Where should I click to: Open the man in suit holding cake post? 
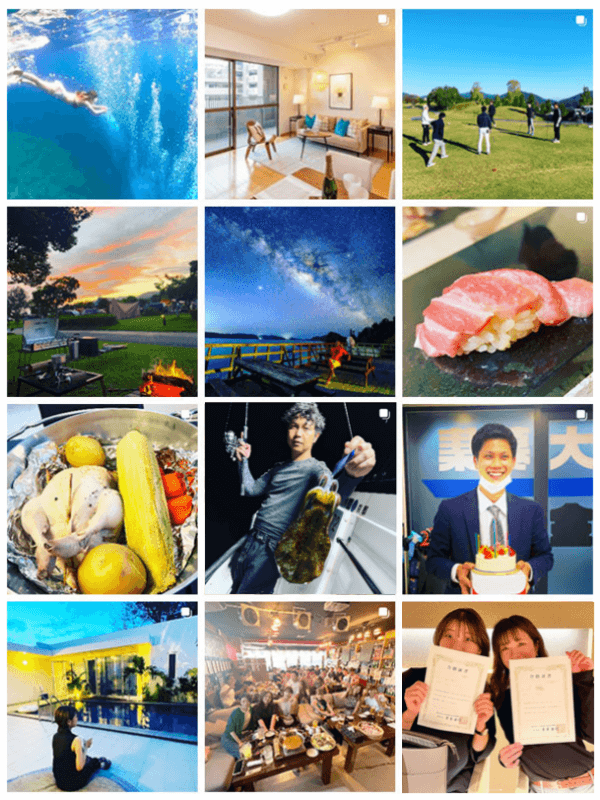coord(497,498)
